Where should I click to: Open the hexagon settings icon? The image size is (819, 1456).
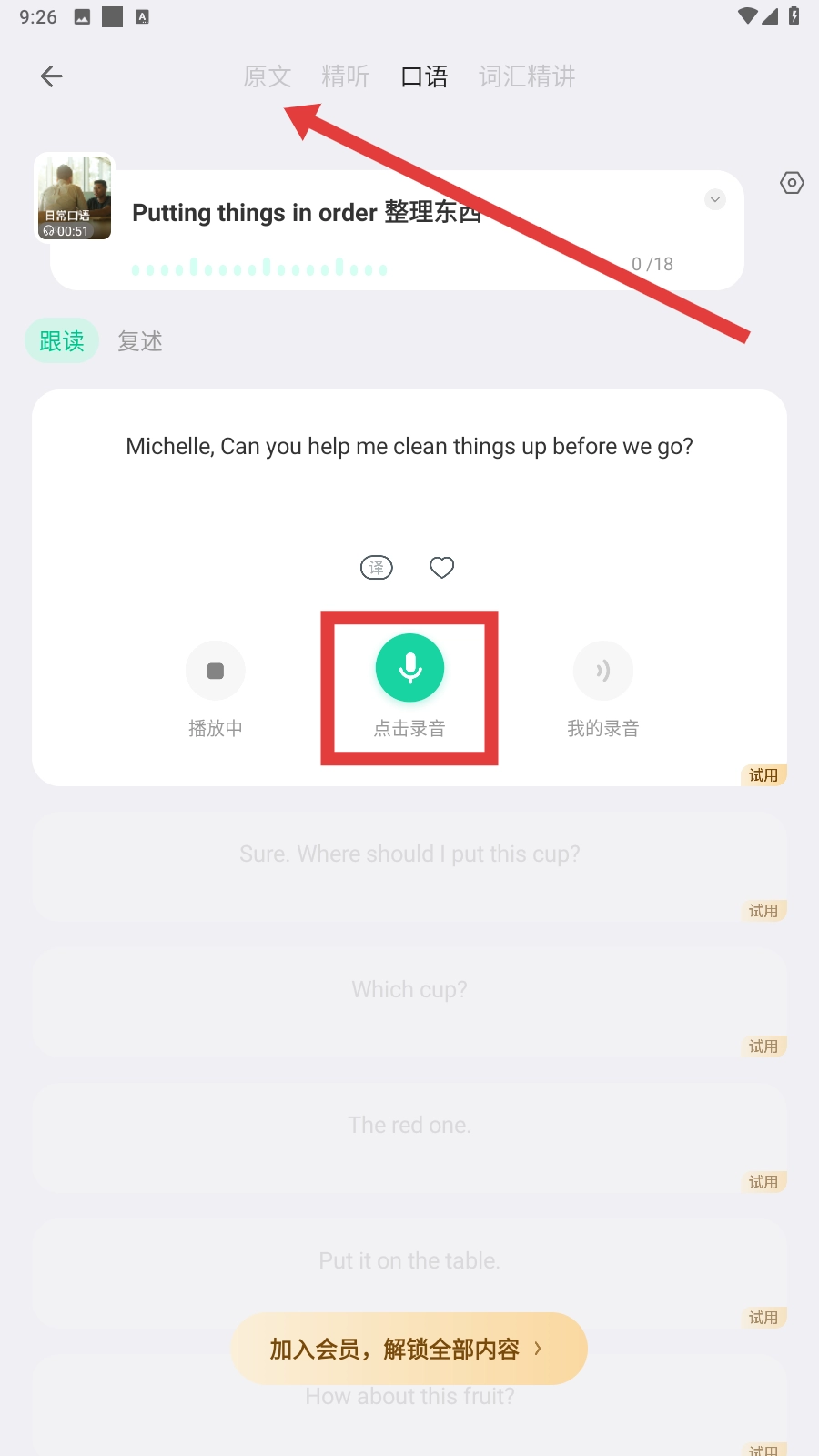point(792,183)
